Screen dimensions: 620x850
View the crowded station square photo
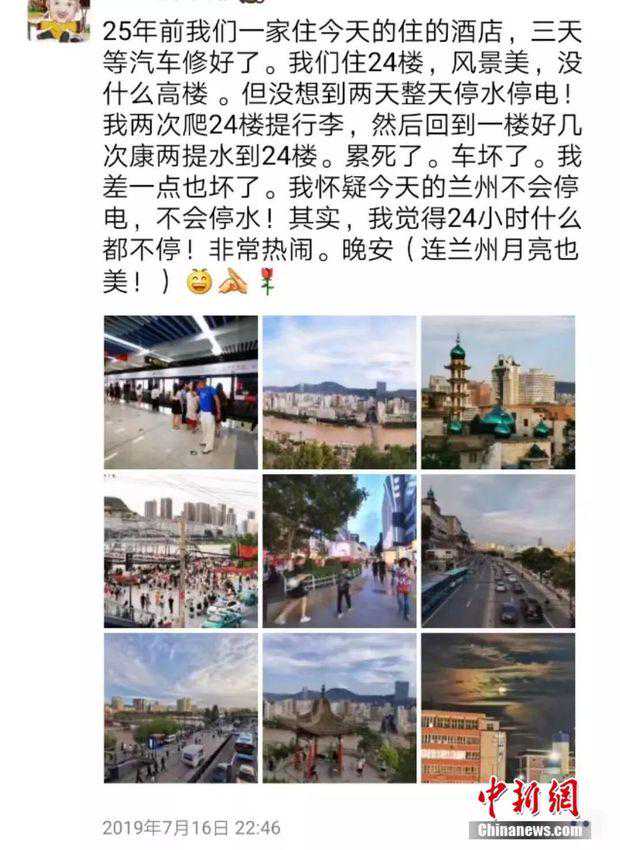click(181, 551)
